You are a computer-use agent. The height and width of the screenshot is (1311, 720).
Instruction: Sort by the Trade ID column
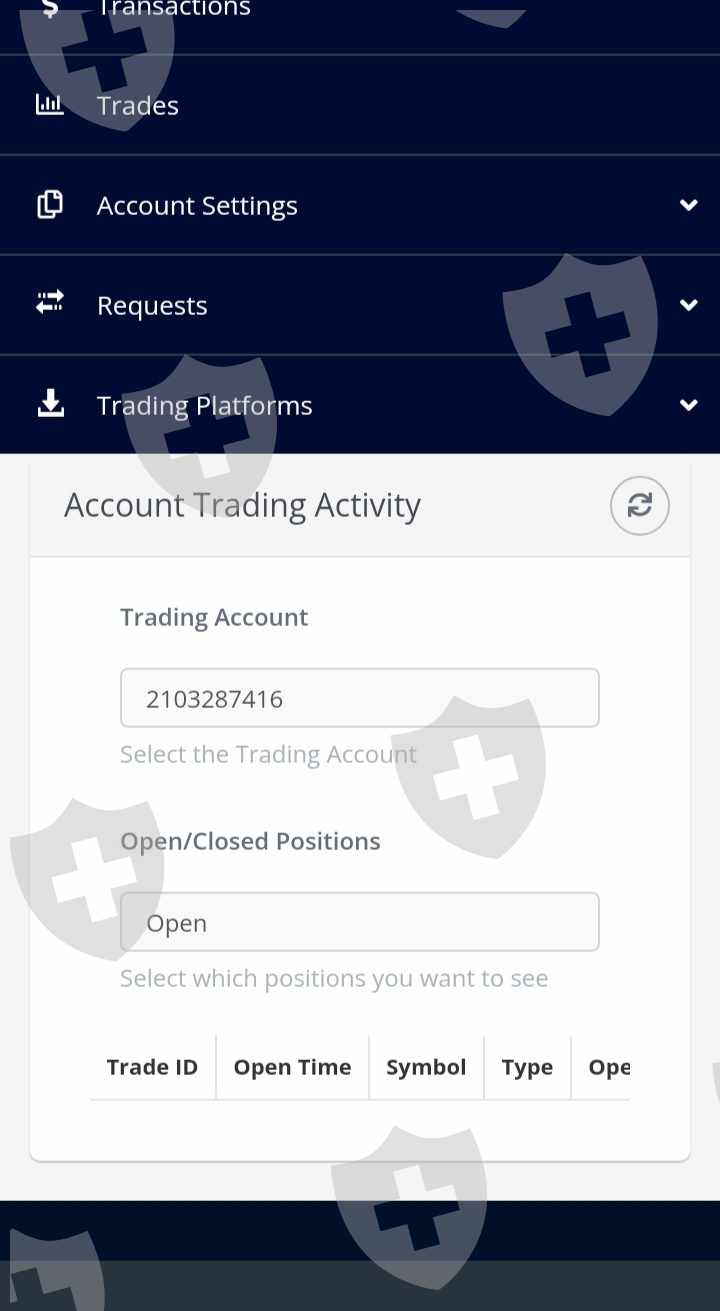(152, 1067)
